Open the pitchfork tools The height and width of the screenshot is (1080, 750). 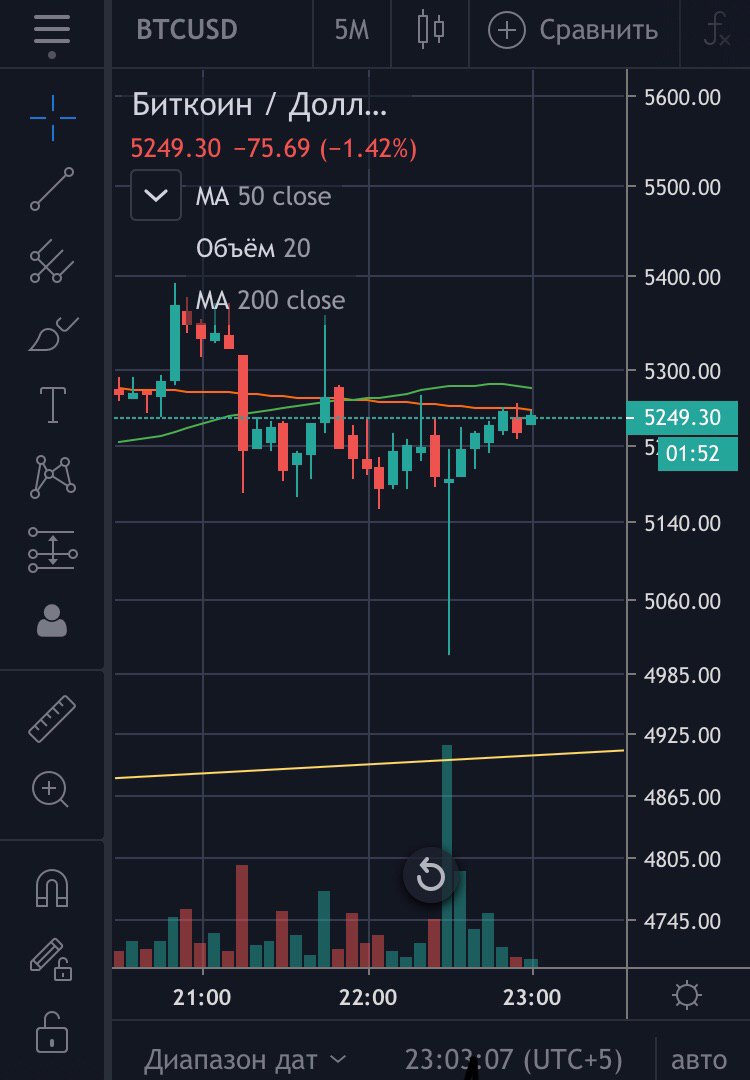coord(52,261)
